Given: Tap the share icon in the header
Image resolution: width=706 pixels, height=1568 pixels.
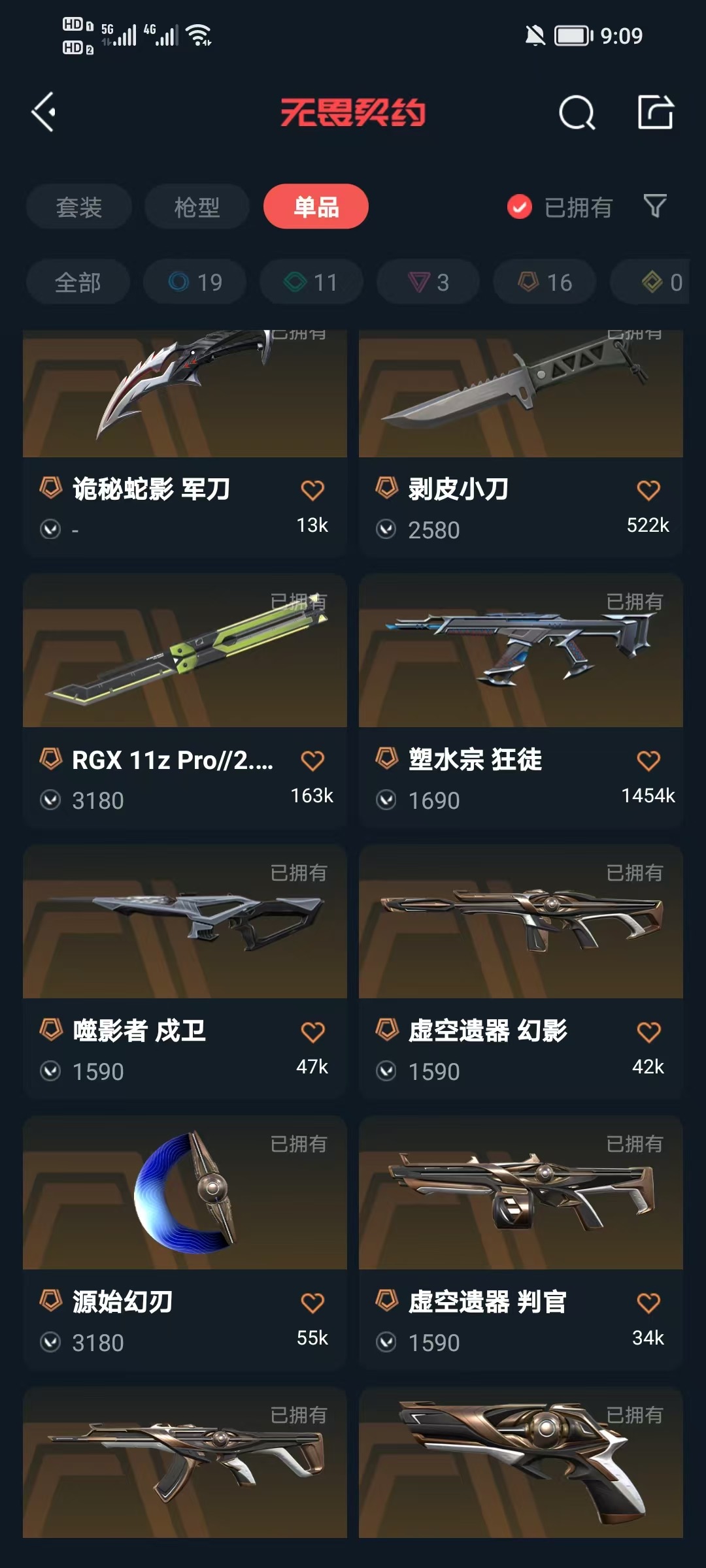Looking at the screenshot, I should coord(655,112).
